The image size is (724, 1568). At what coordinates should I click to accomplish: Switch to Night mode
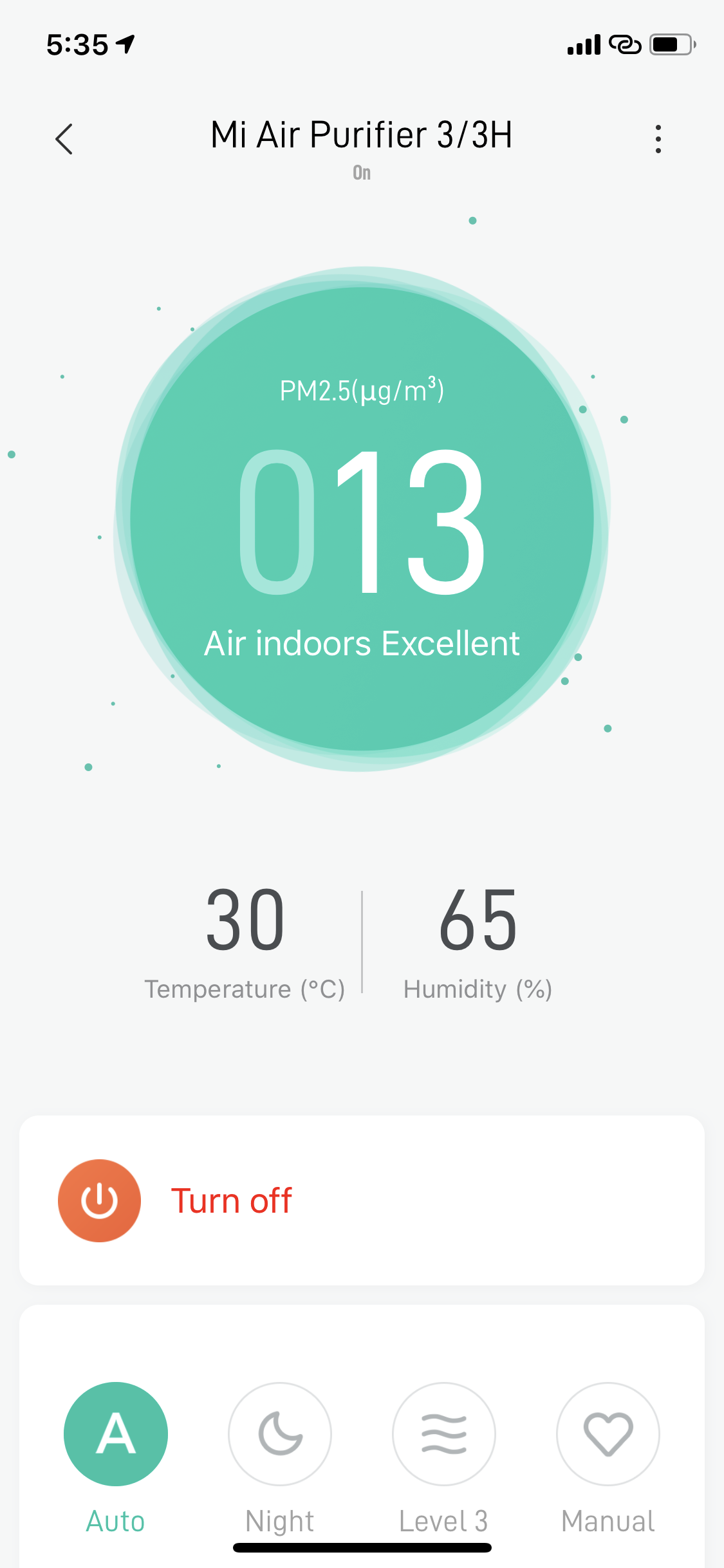280,1434
